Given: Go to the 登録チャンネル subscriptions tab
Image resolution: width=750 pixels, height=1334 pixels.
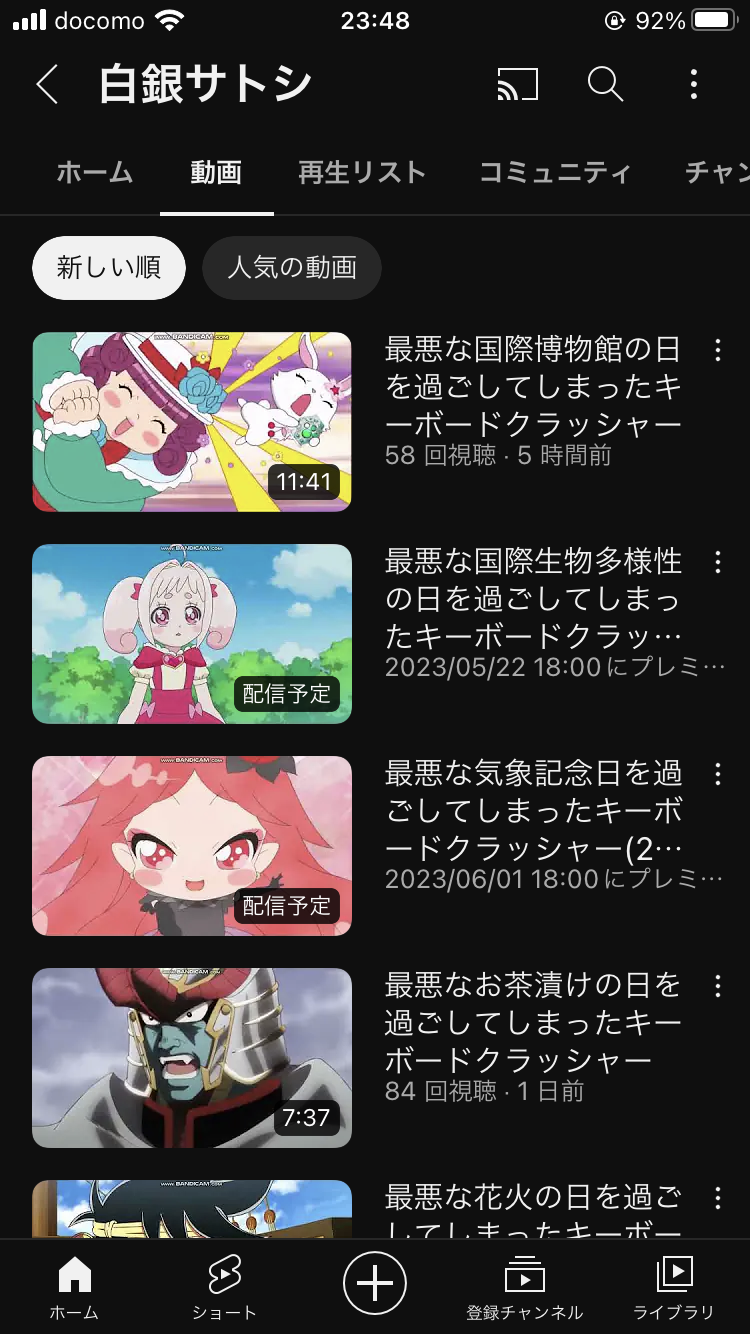Looking at the screenshot, I should point(524,1288).
